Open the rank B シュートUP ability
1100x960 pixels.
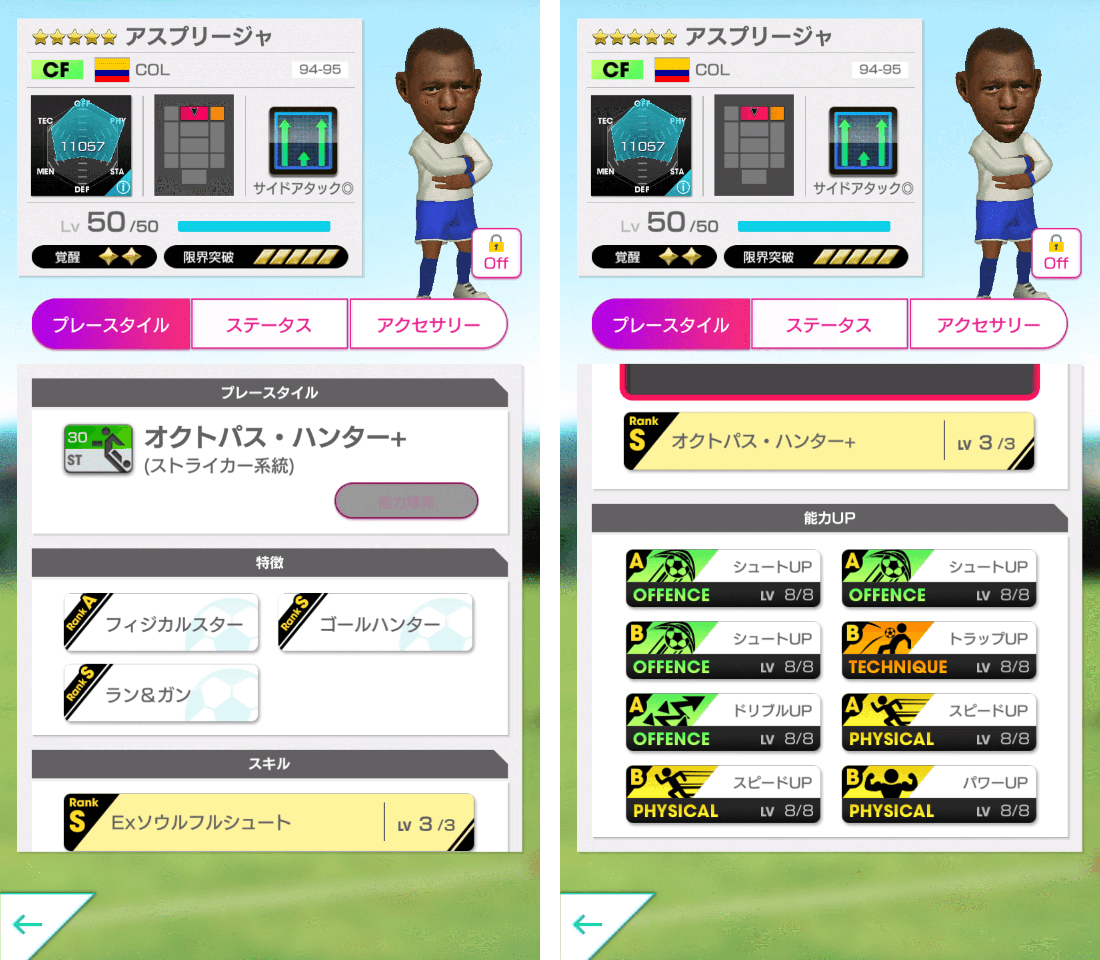[x=723, y=651]
